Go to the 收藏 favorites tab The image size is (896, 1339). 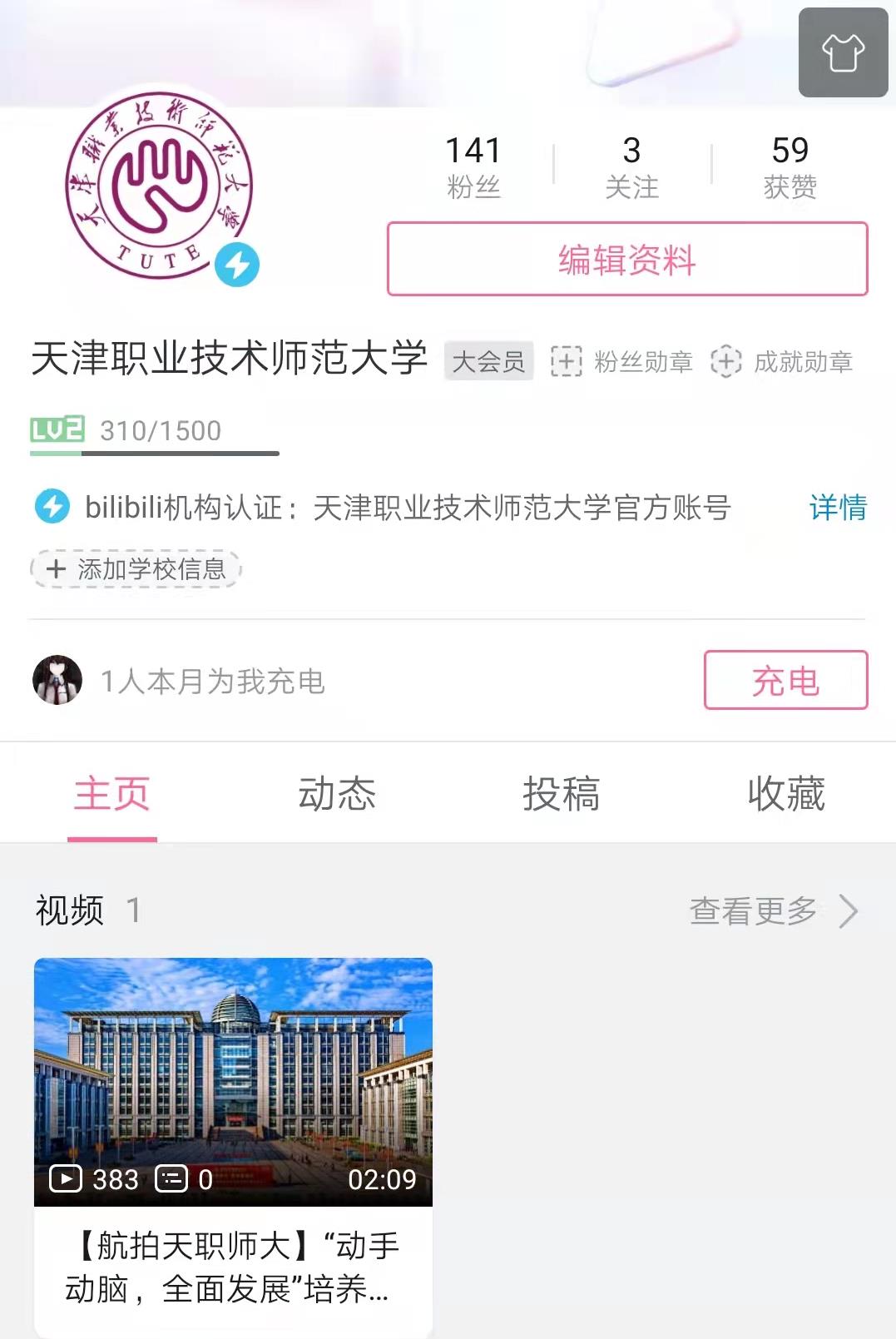pyautogui.click(x=786, y=793)
